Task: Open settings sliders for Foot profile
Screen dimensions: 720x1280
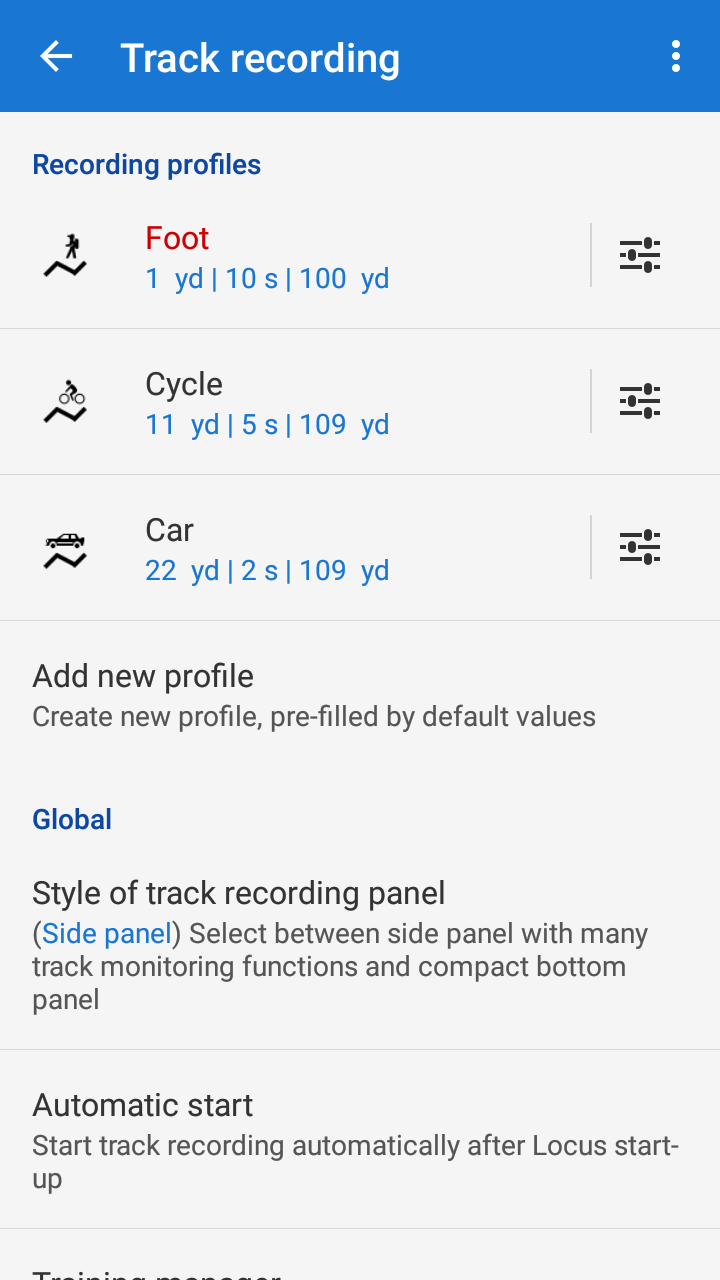Action: coord(640,256)
